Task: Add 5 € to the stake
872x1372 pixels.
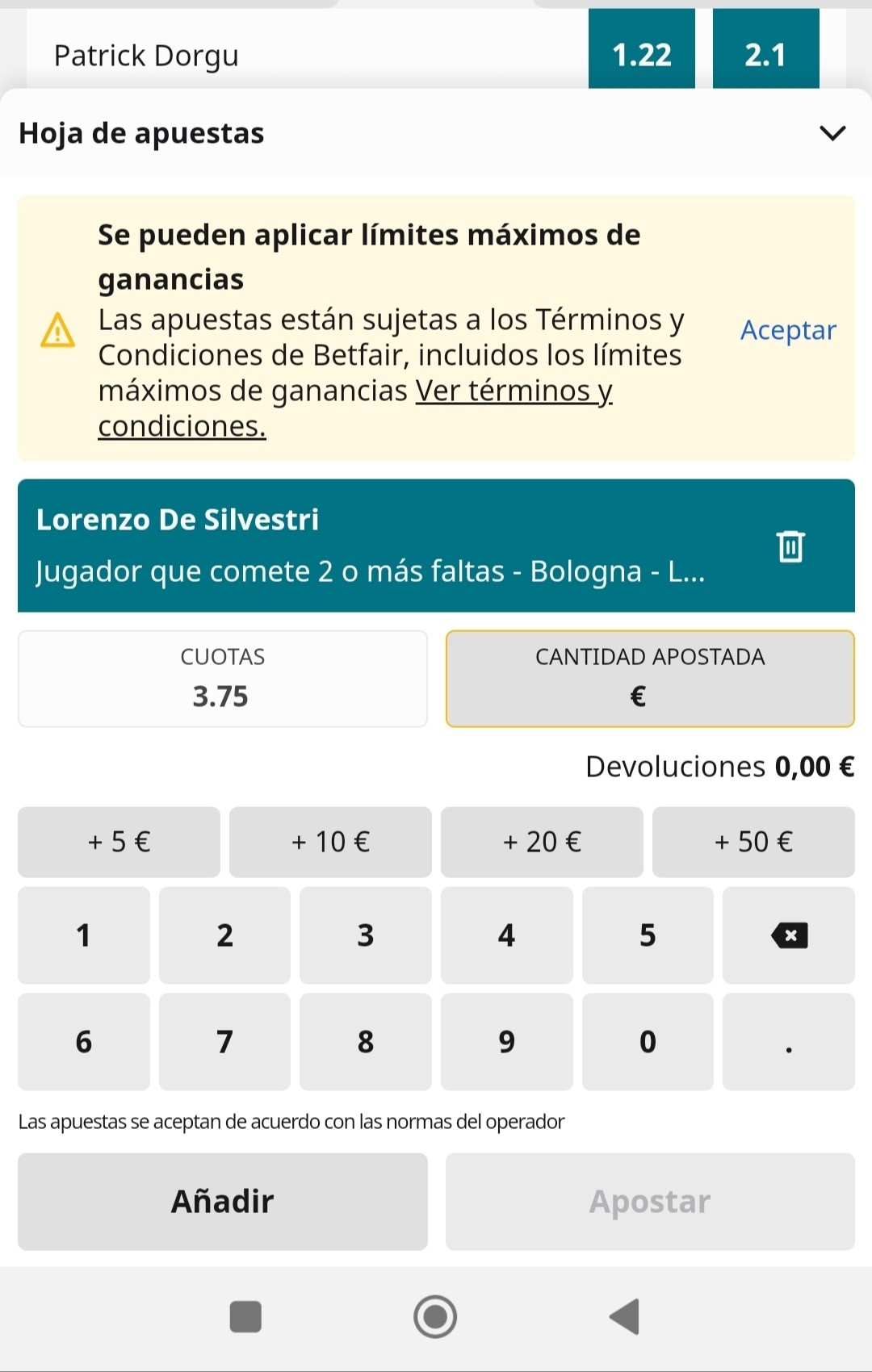Action: [119, 842]
